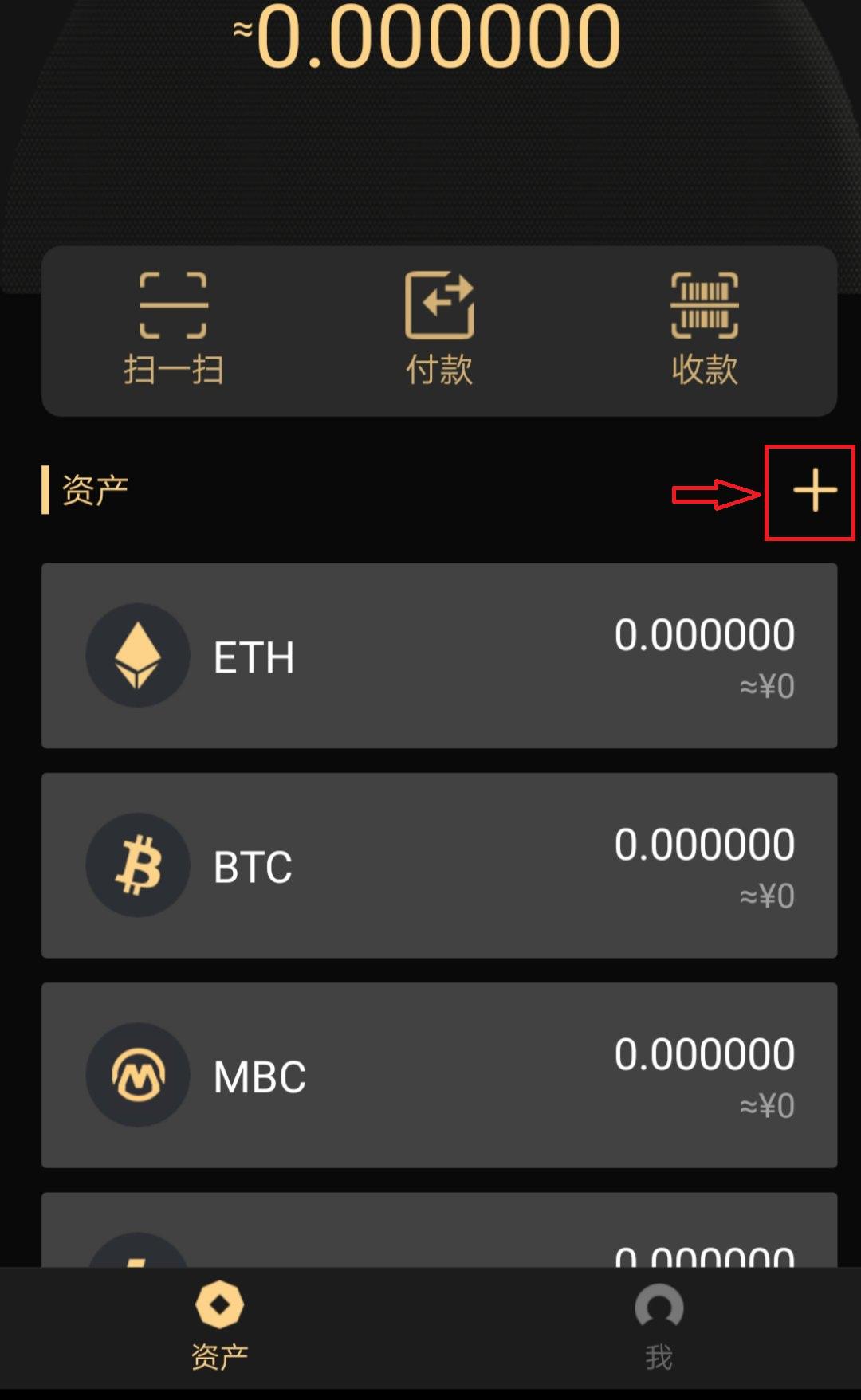Click the ETH balance 0.000000 text
The image size is (861, 1400).
[x=705, y=633]
